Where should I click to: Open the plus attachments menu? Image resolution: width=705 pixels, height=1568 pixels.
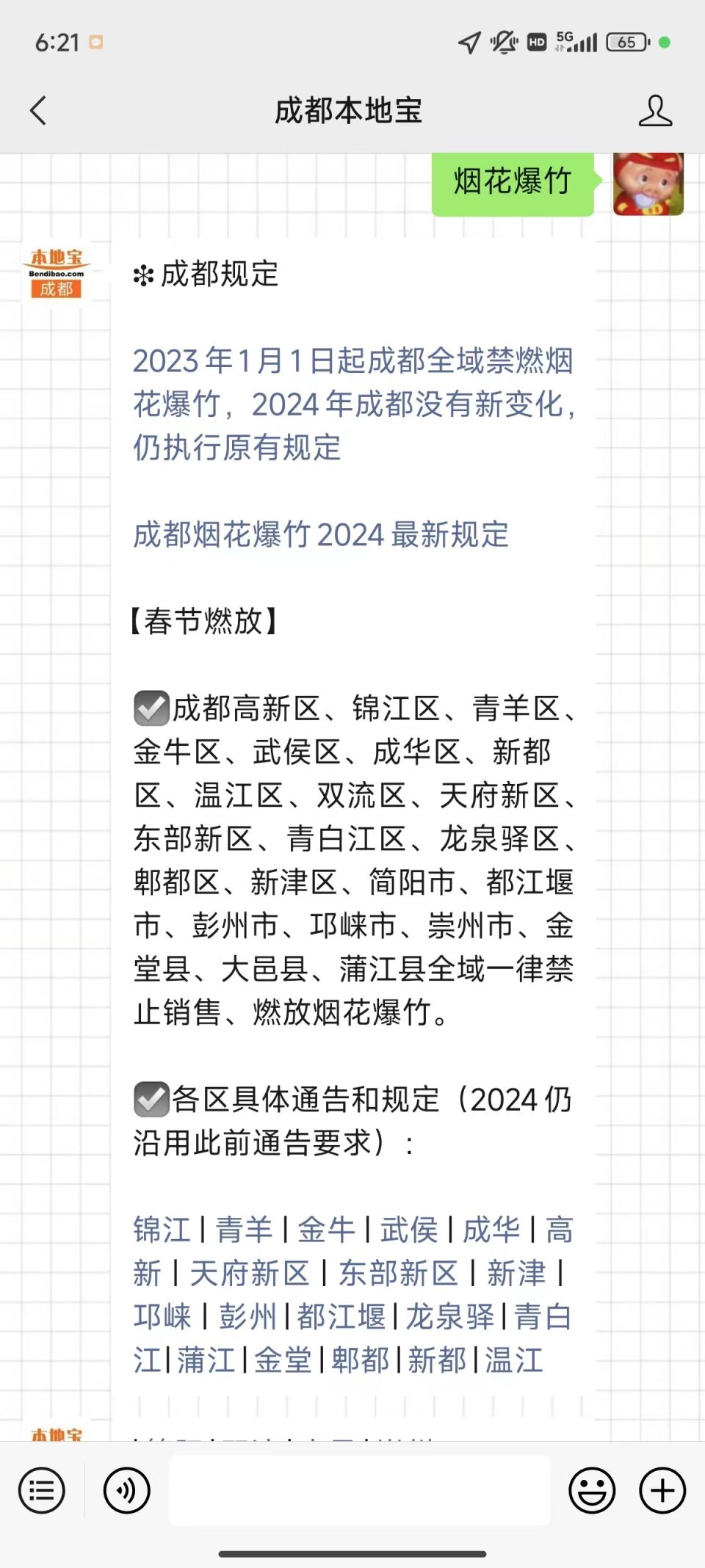(x=662, y=1490)
